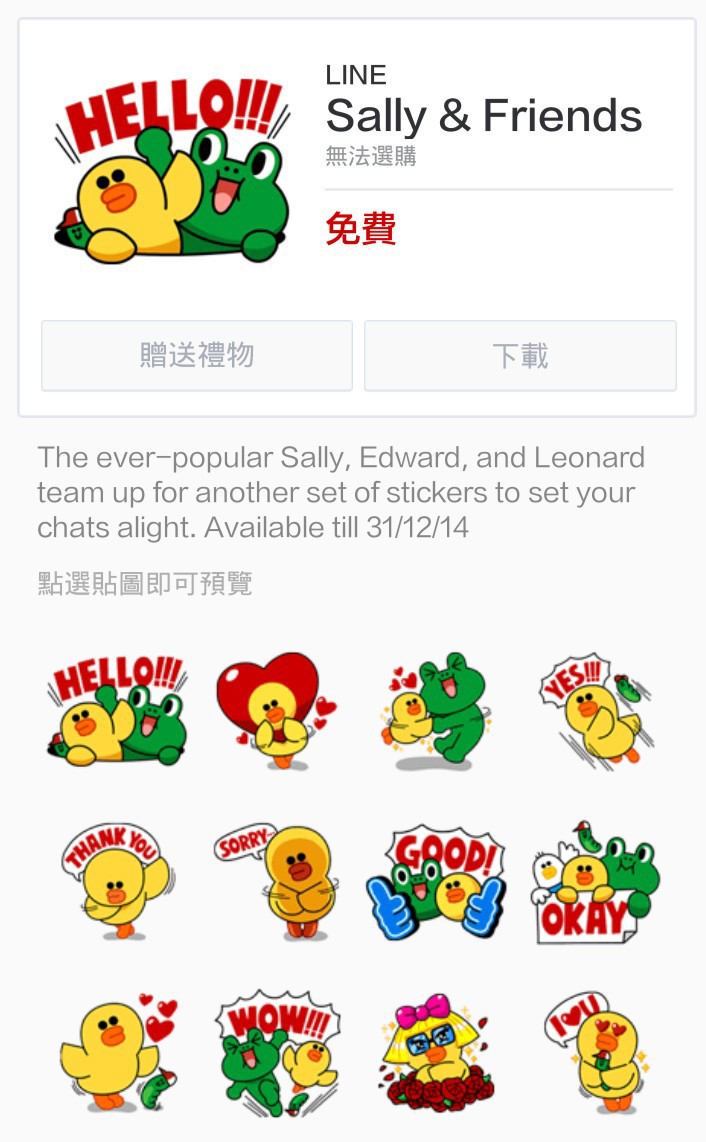This screenshot has height=1142, width=706.
Task: Tap the 贈送禮物 gift button
Action: (x=197, y=355)
